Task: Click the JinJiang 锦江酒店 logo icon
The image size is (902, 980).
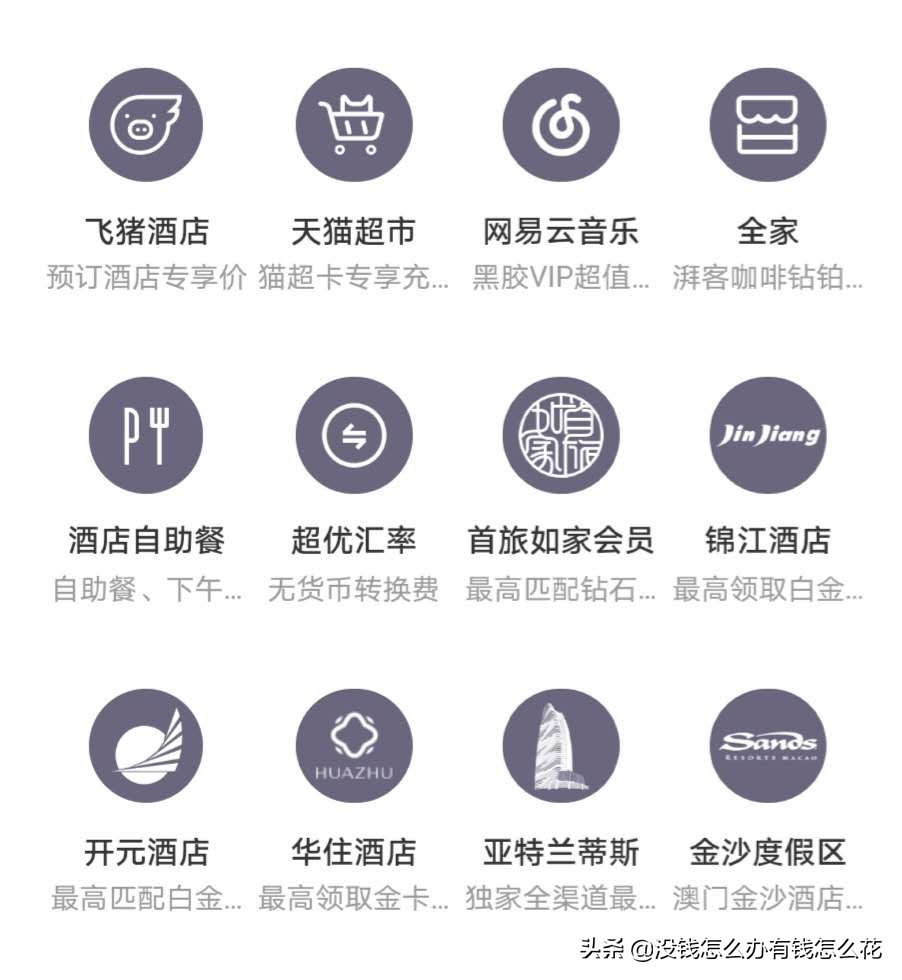Action: (x=768, y=436)
